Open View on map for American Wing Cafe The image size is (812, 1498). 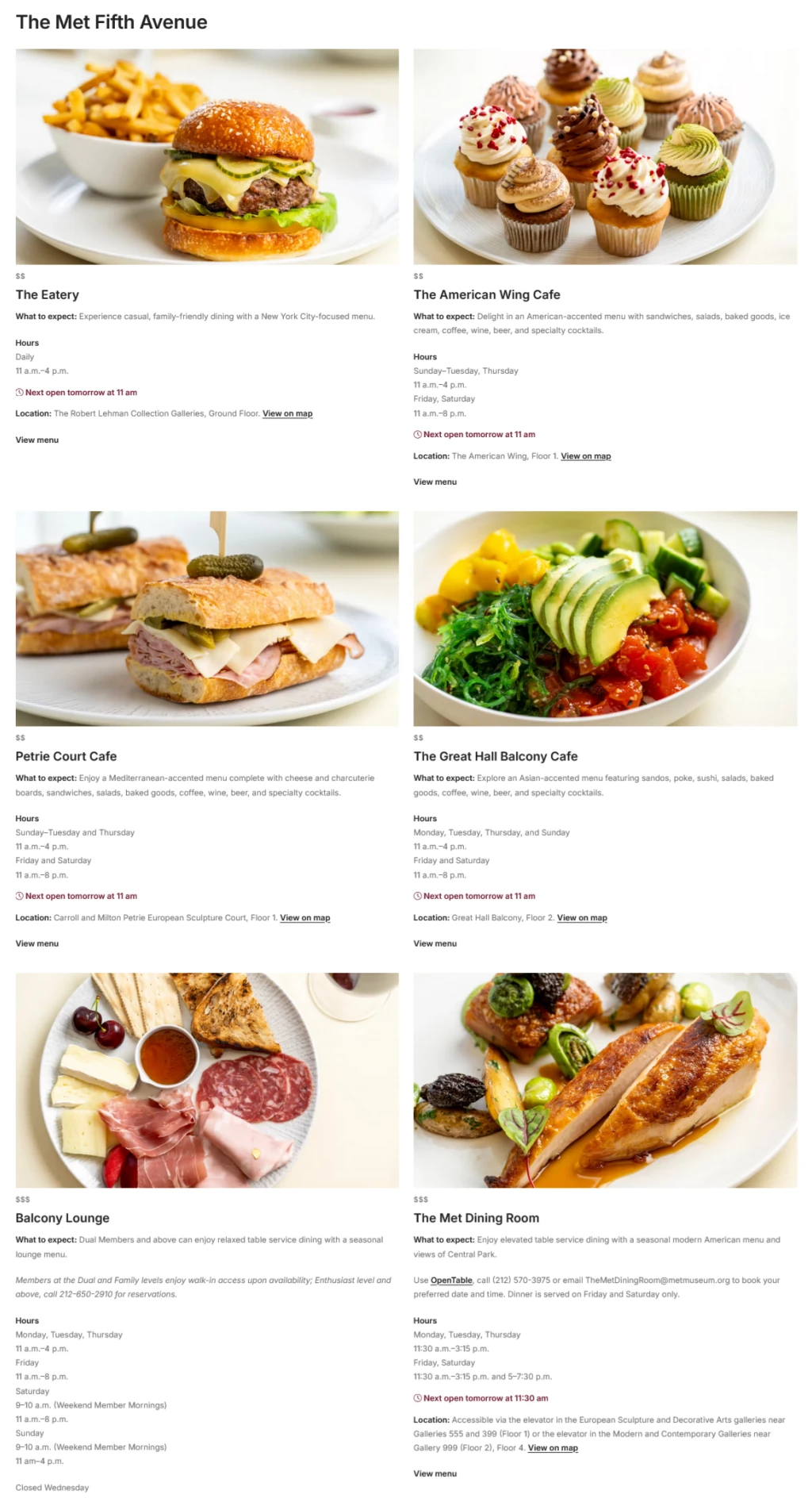click(585, 456)
